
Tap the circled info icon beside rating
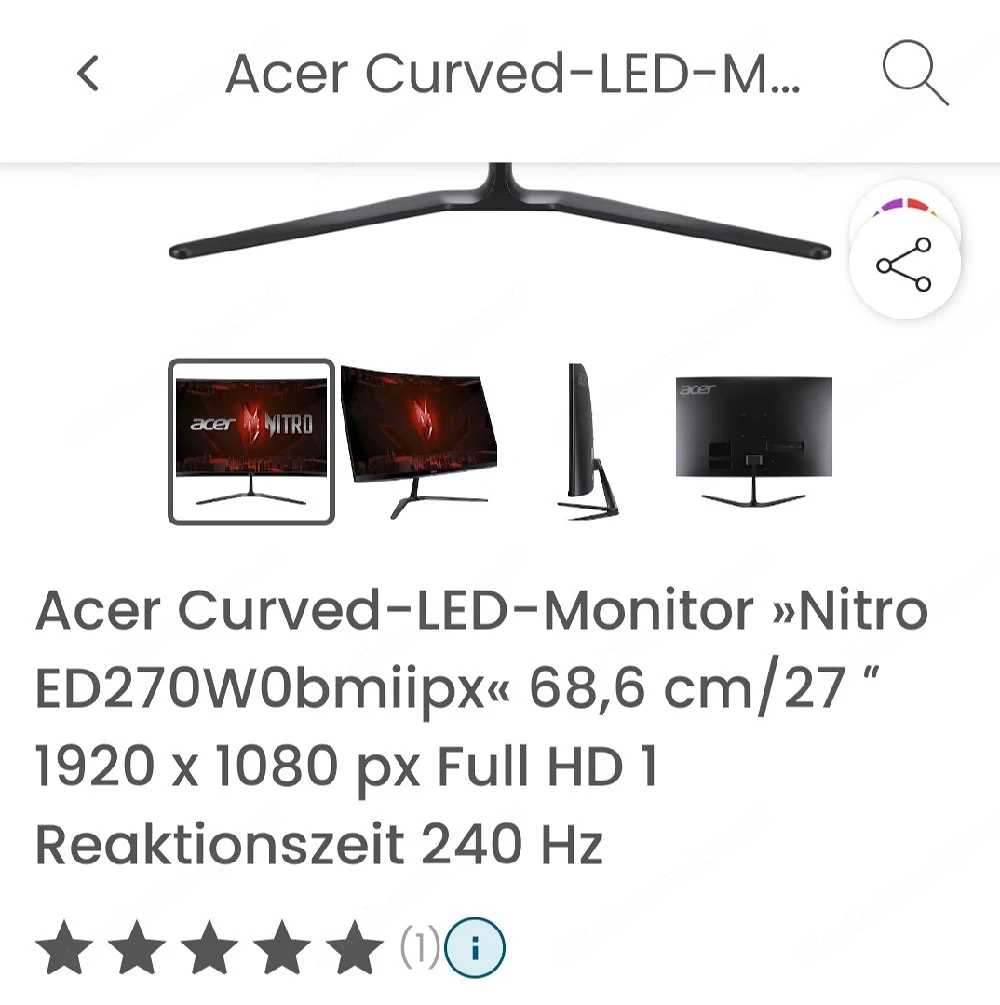[x=473, y=946]
